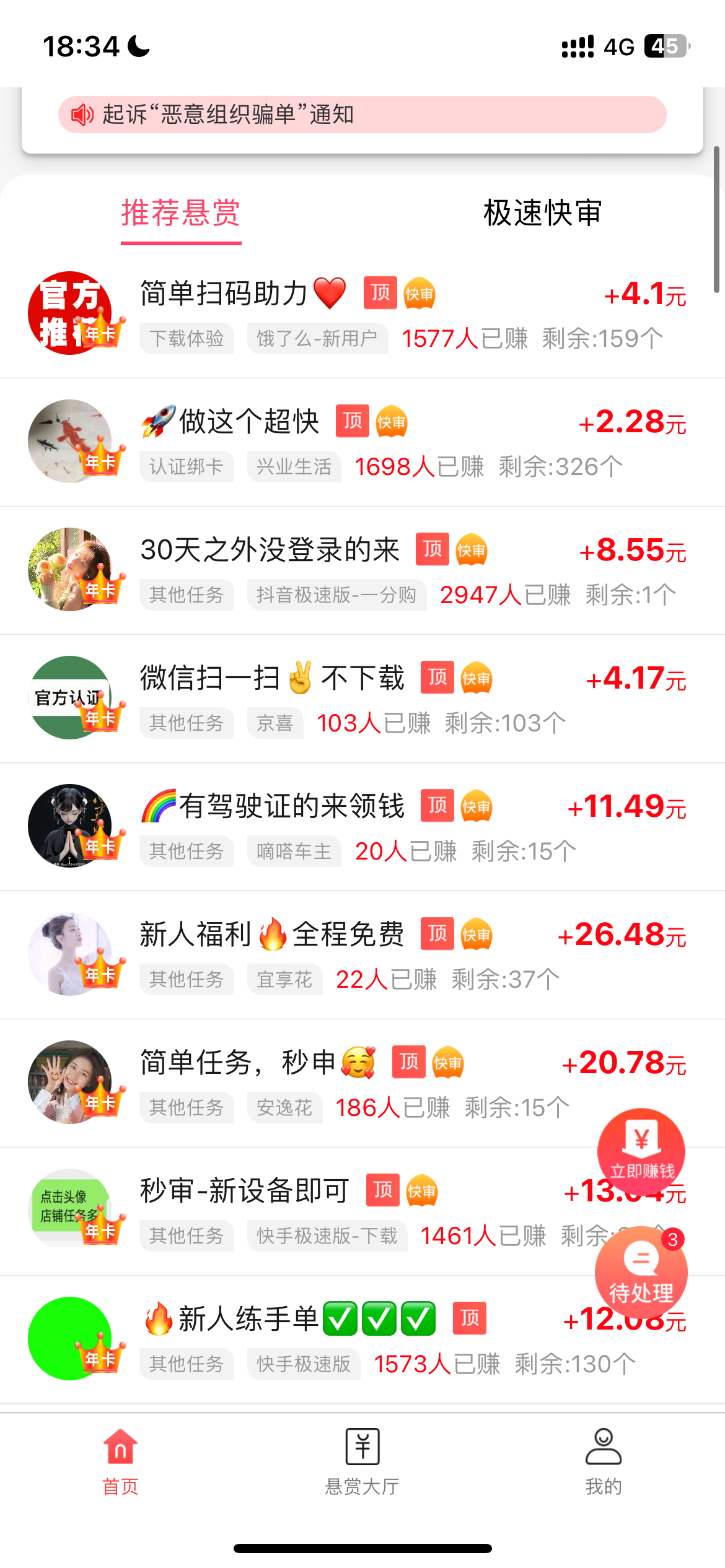The image size is (725, 1568).
Task: View the 30天之外没登录的来 task
Action: click(x=270, y=551)
